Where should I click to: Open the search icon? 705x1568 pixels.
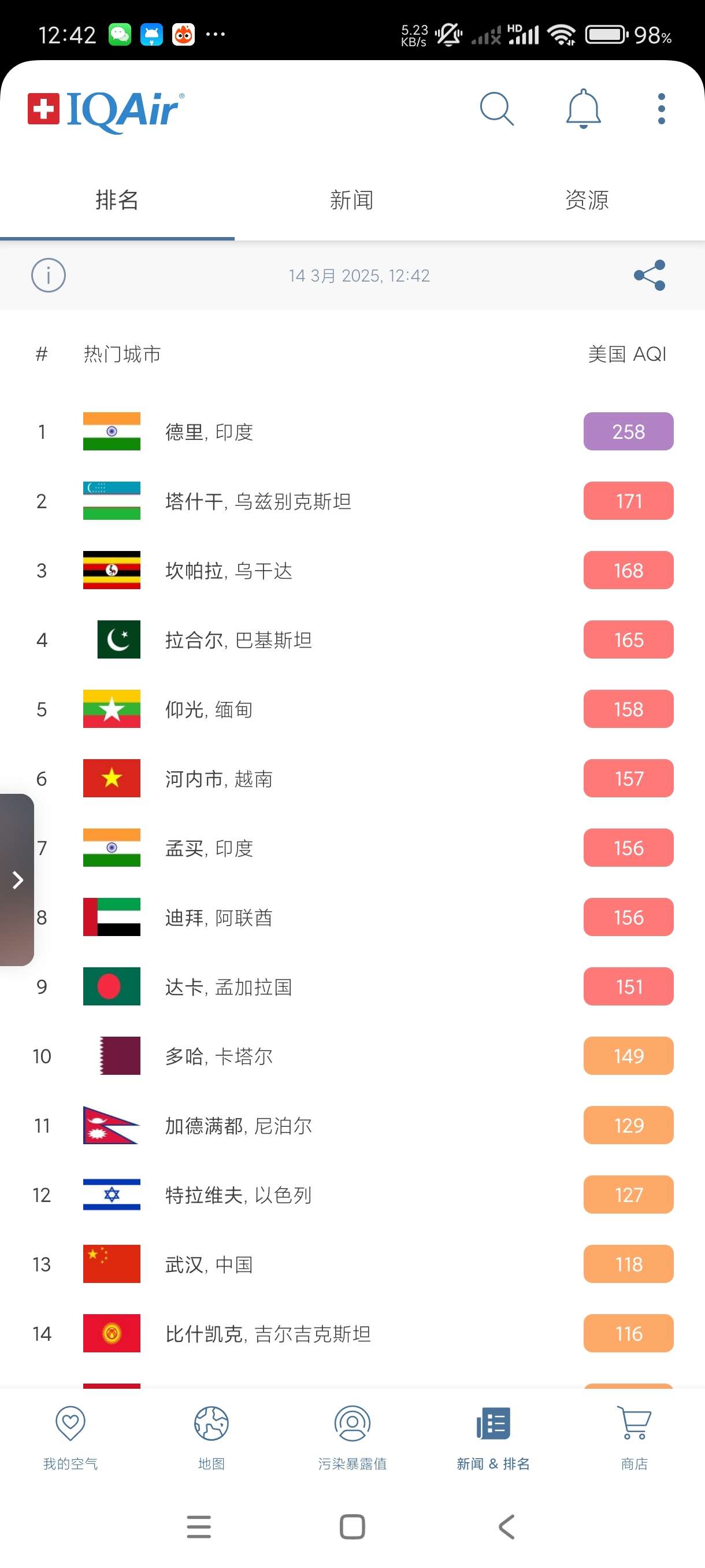497,109
